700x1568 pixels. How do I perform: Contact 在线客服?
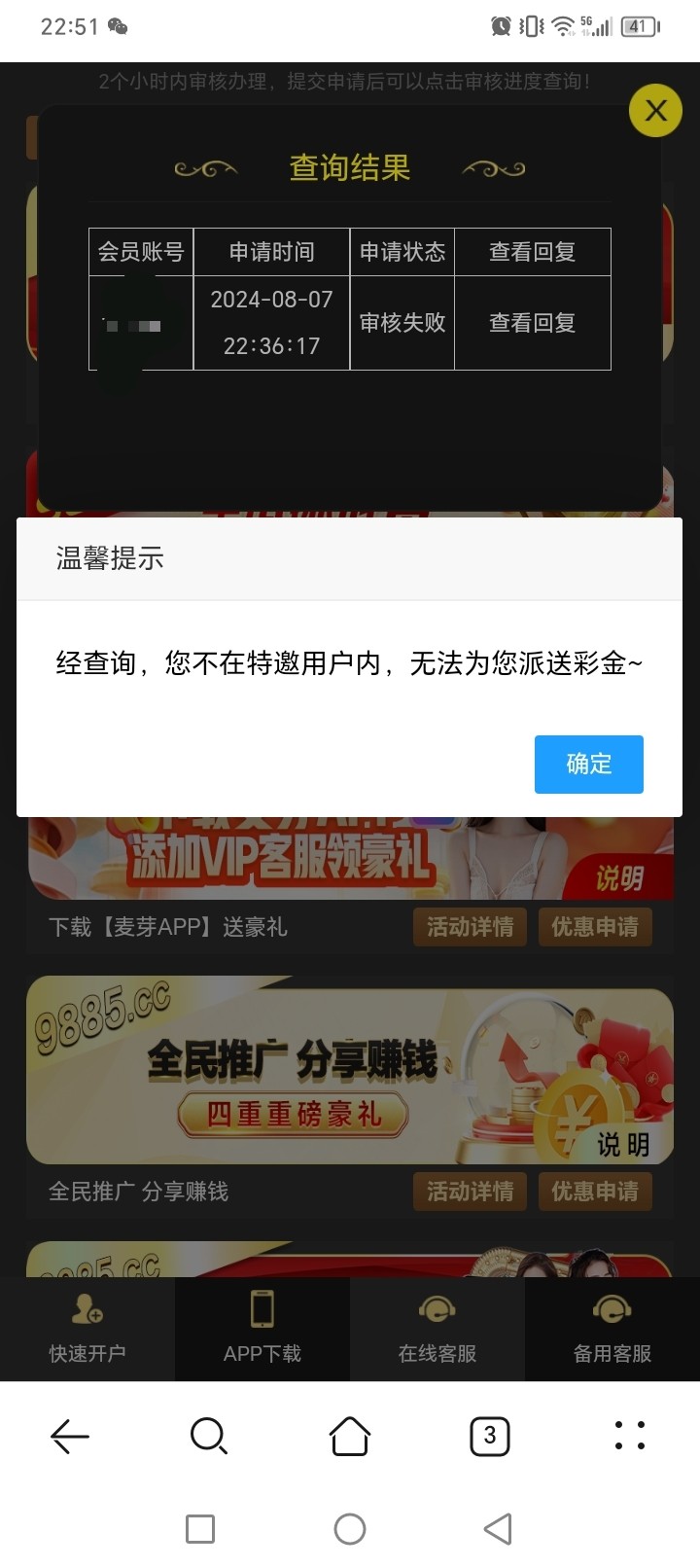(x=437, y=1329)
